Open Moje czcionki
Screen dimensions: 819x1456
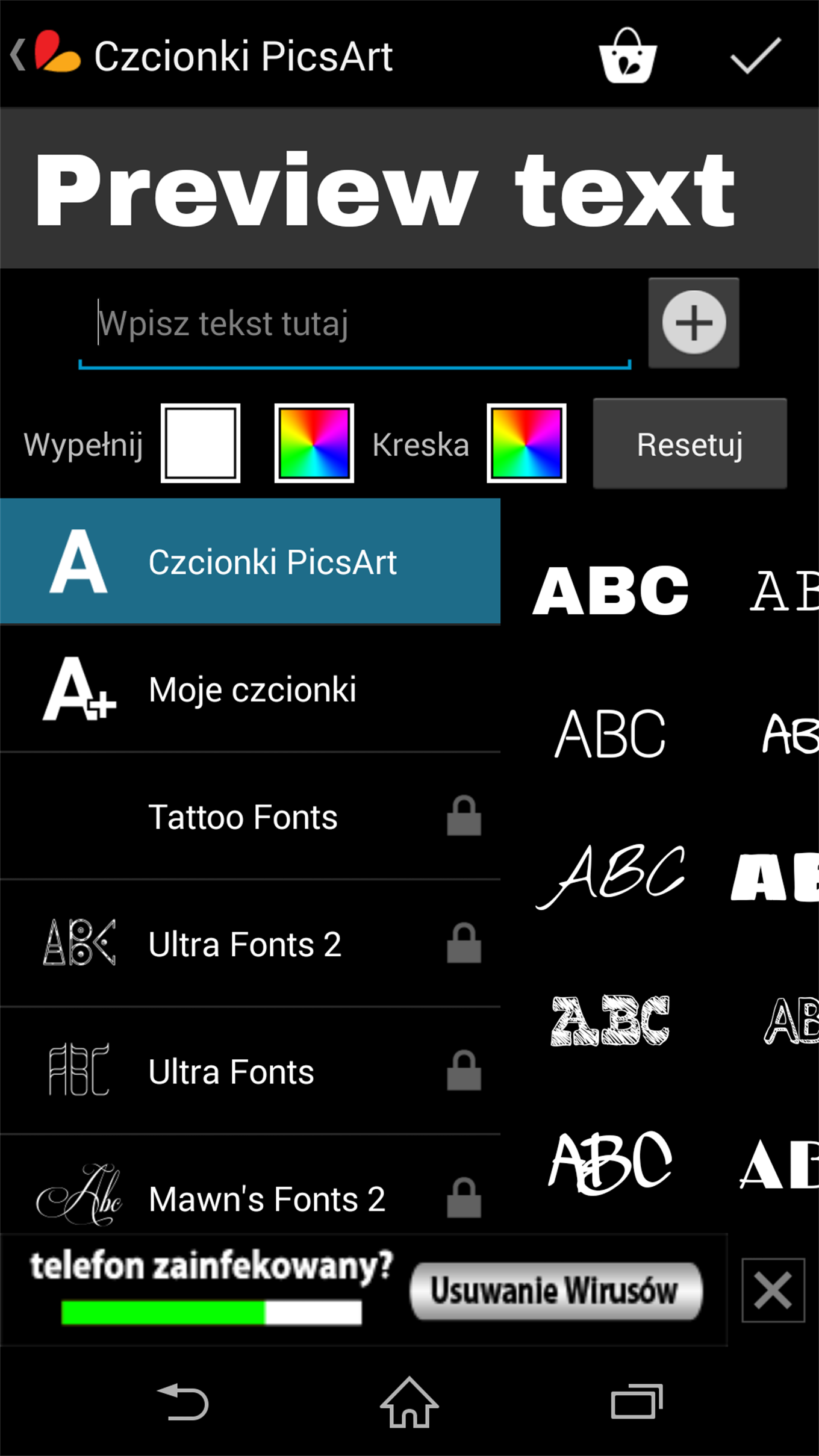(x=250, y=689)
